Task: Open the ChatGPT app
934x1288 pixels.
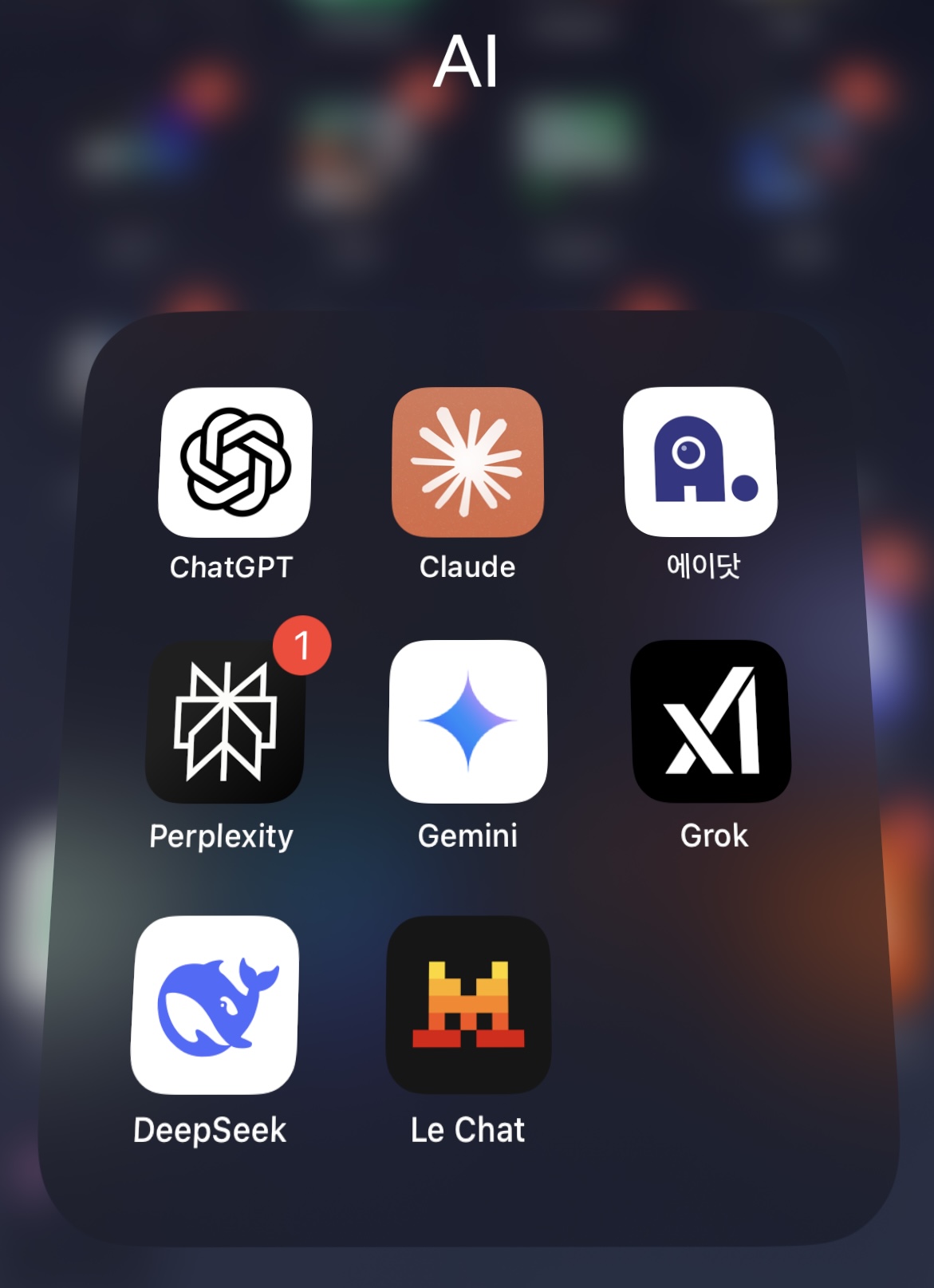Action: [x=235, y=462]
